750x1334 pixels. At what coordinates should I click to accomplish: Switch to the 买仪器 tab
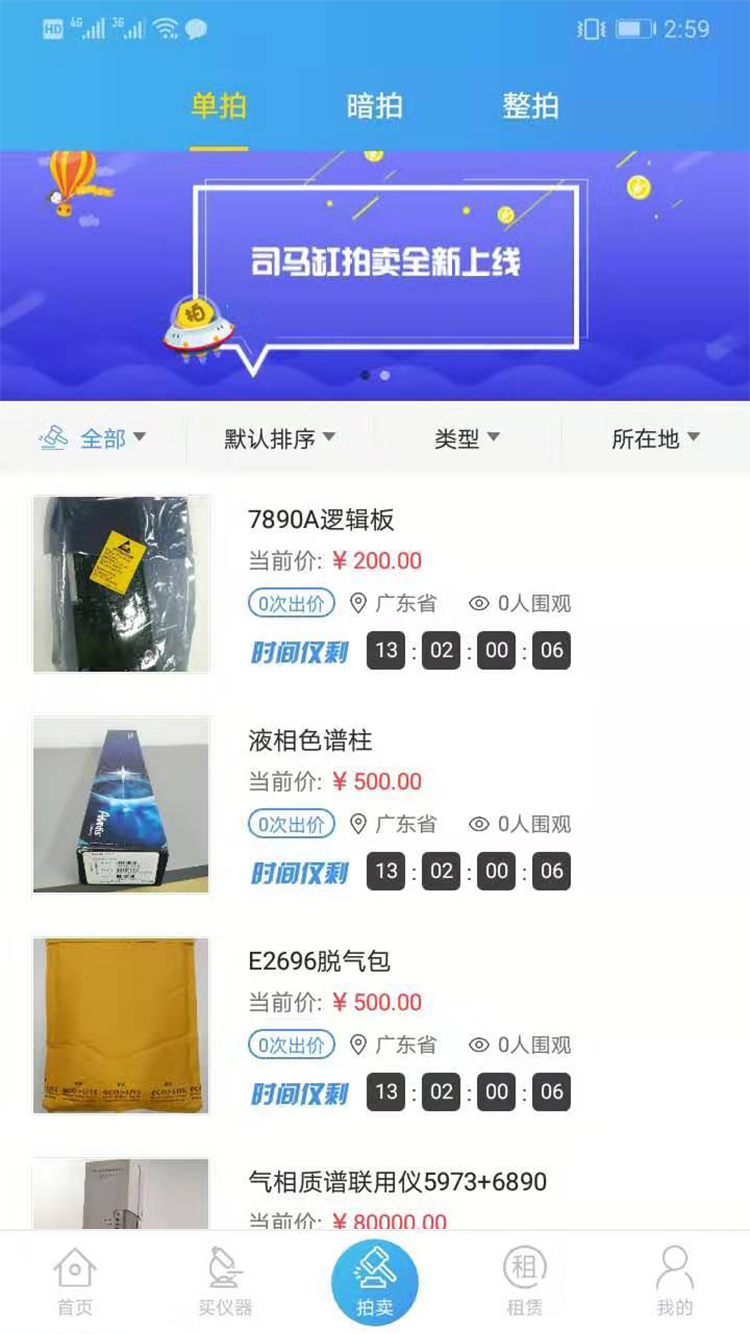click(x=225, y=1282)
